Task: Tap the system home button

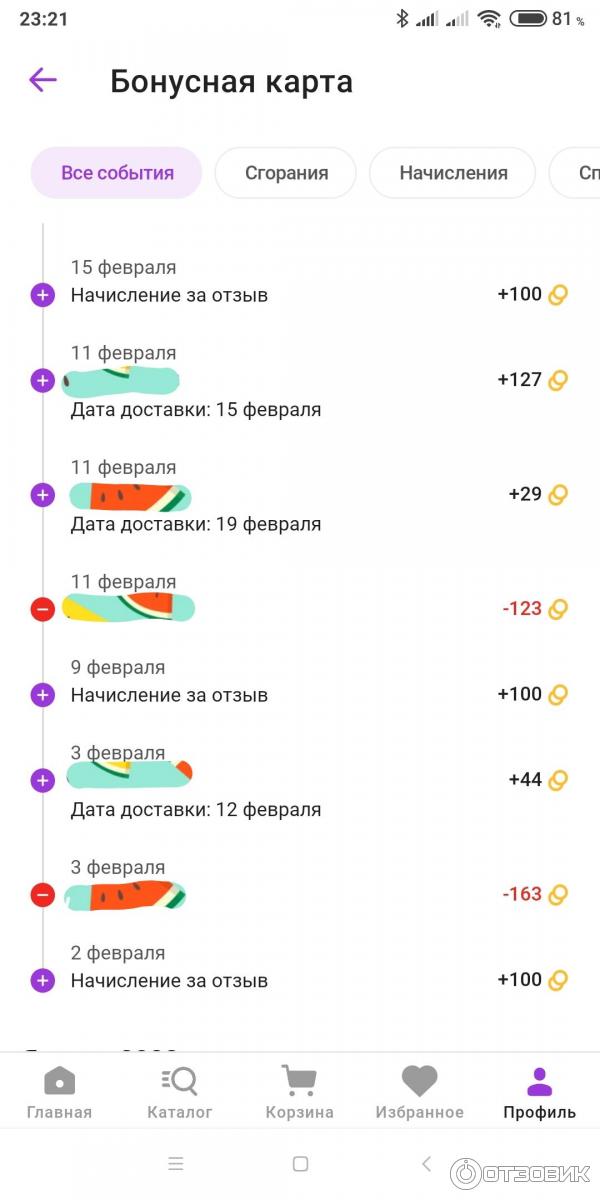Action: 300,1164
